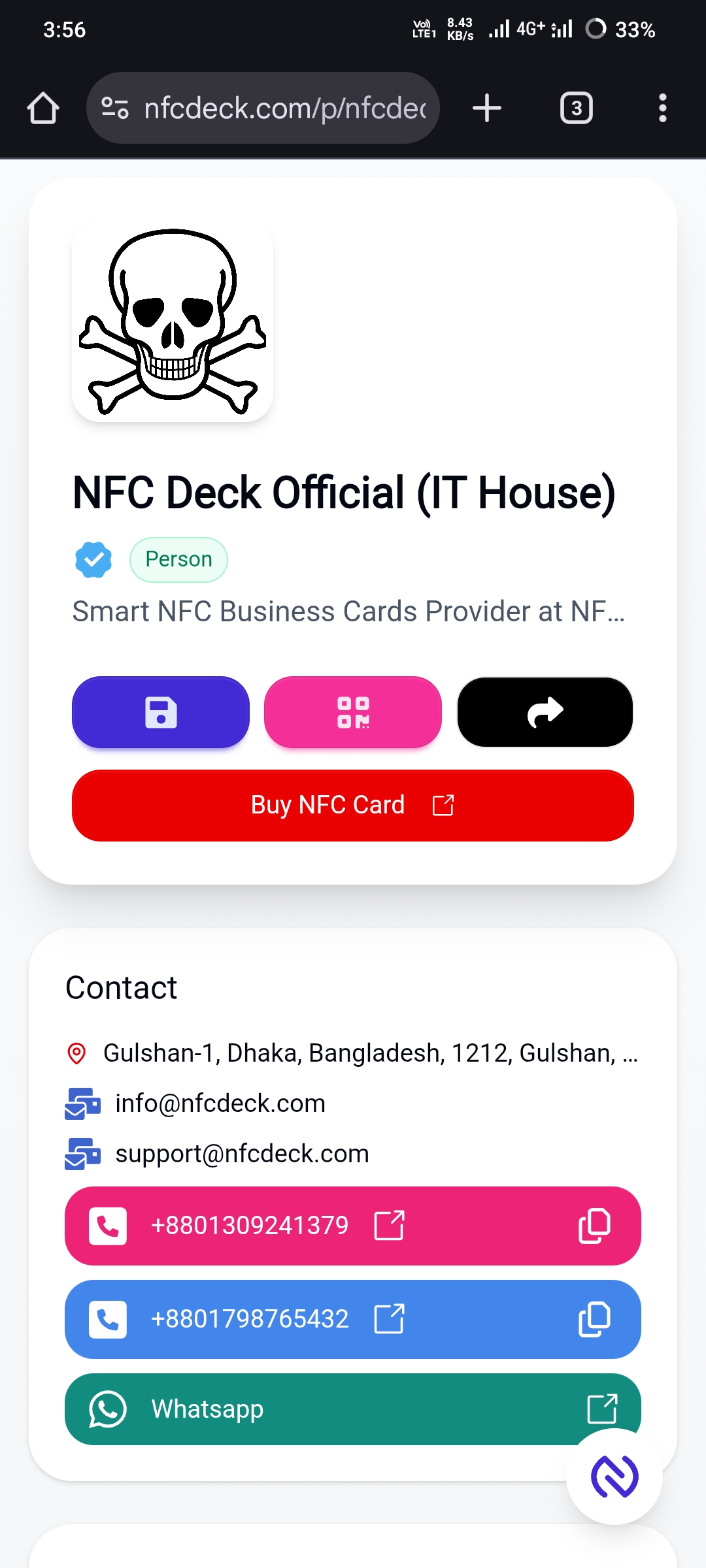Share this profile with the black button
This screenshot has width=706, height=1568.
click(545, 712)
